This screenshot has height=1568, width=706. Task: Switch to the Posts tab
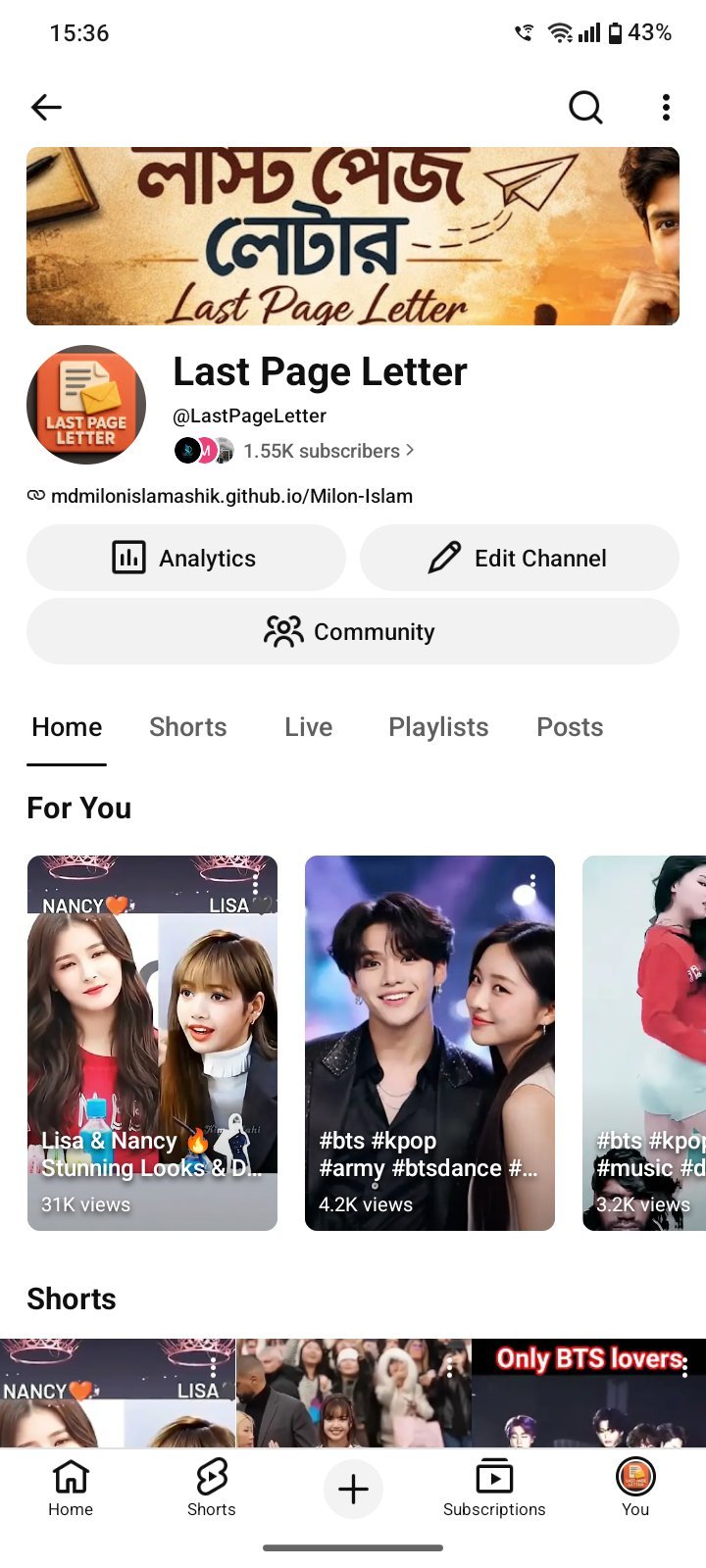pyautogui.click(x=570, y=727)
